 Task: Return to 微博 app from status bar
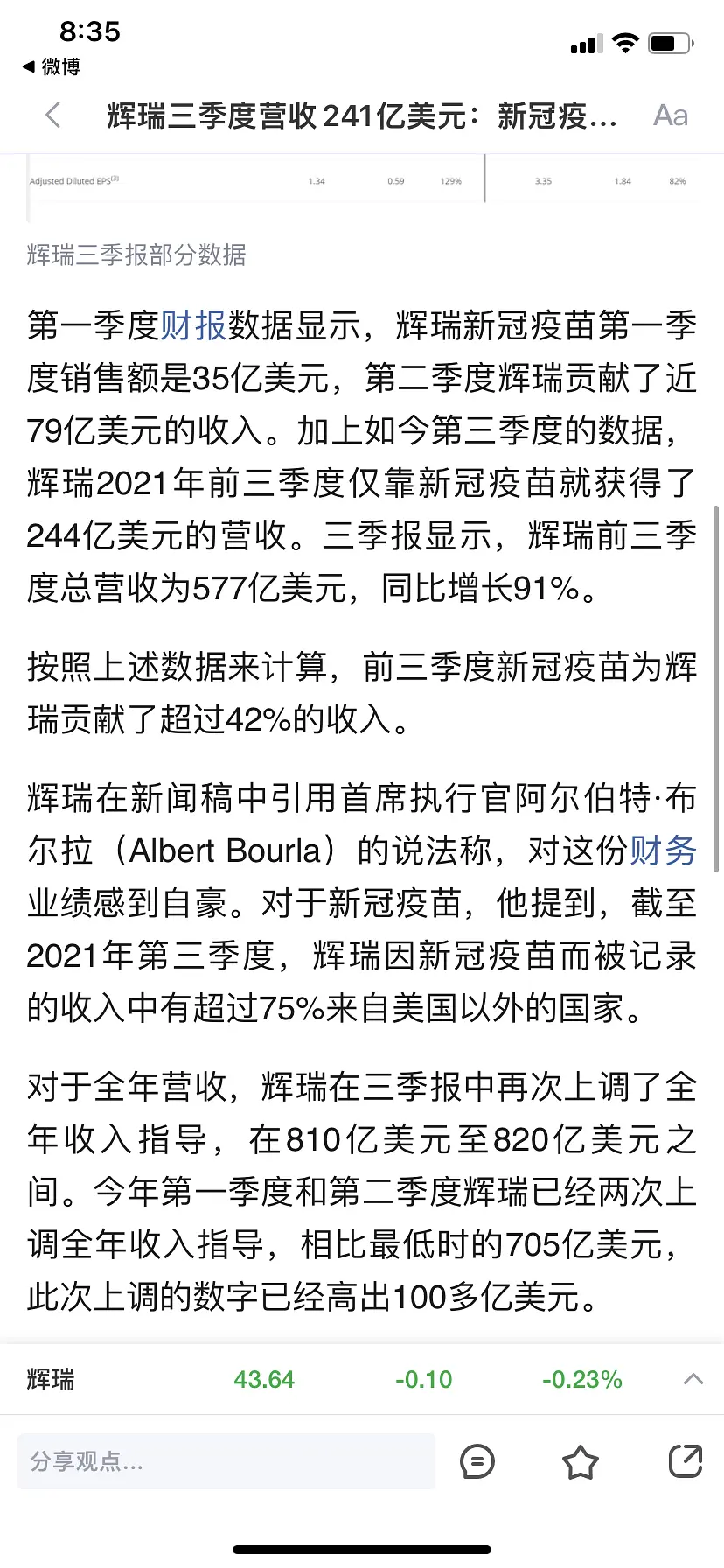pos(51,66)
